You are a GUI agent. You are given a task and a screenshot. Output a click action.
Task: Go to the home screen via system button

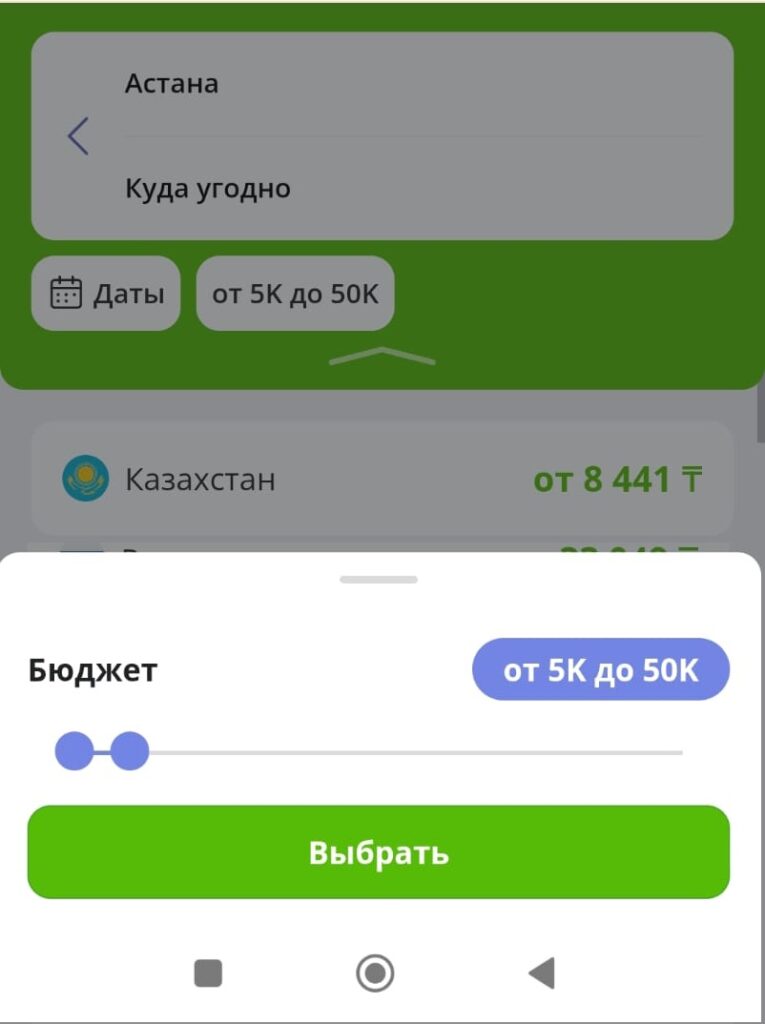375,972
